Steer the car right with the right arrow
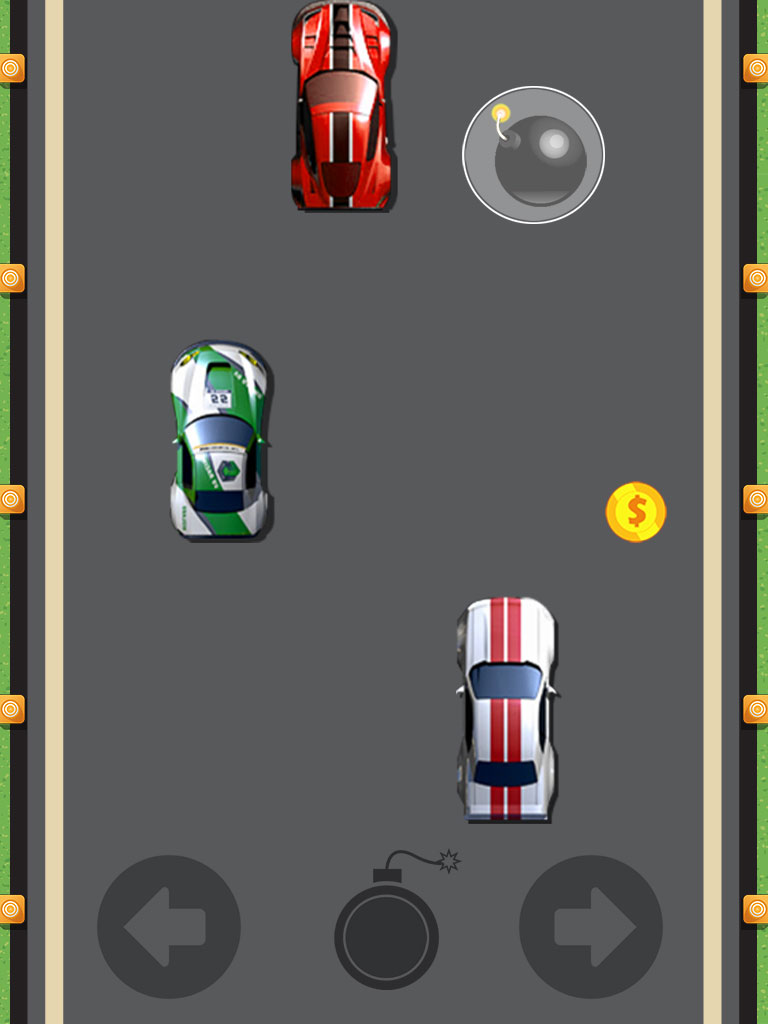The height and width of the screenshot is (1024, 768). (591, 926)
